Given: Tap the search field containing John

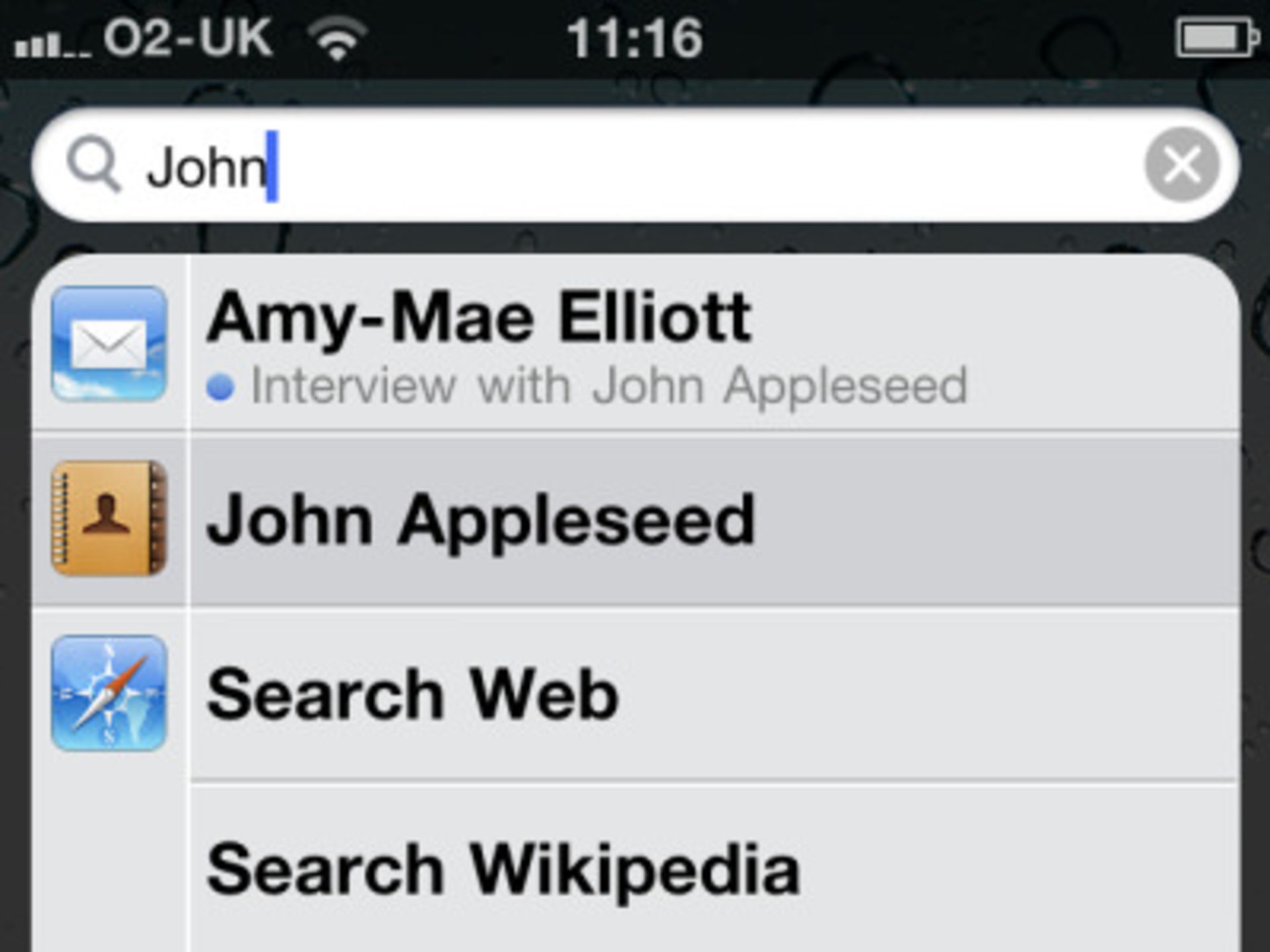Looking at the screenshot, I should coord(595,165).
